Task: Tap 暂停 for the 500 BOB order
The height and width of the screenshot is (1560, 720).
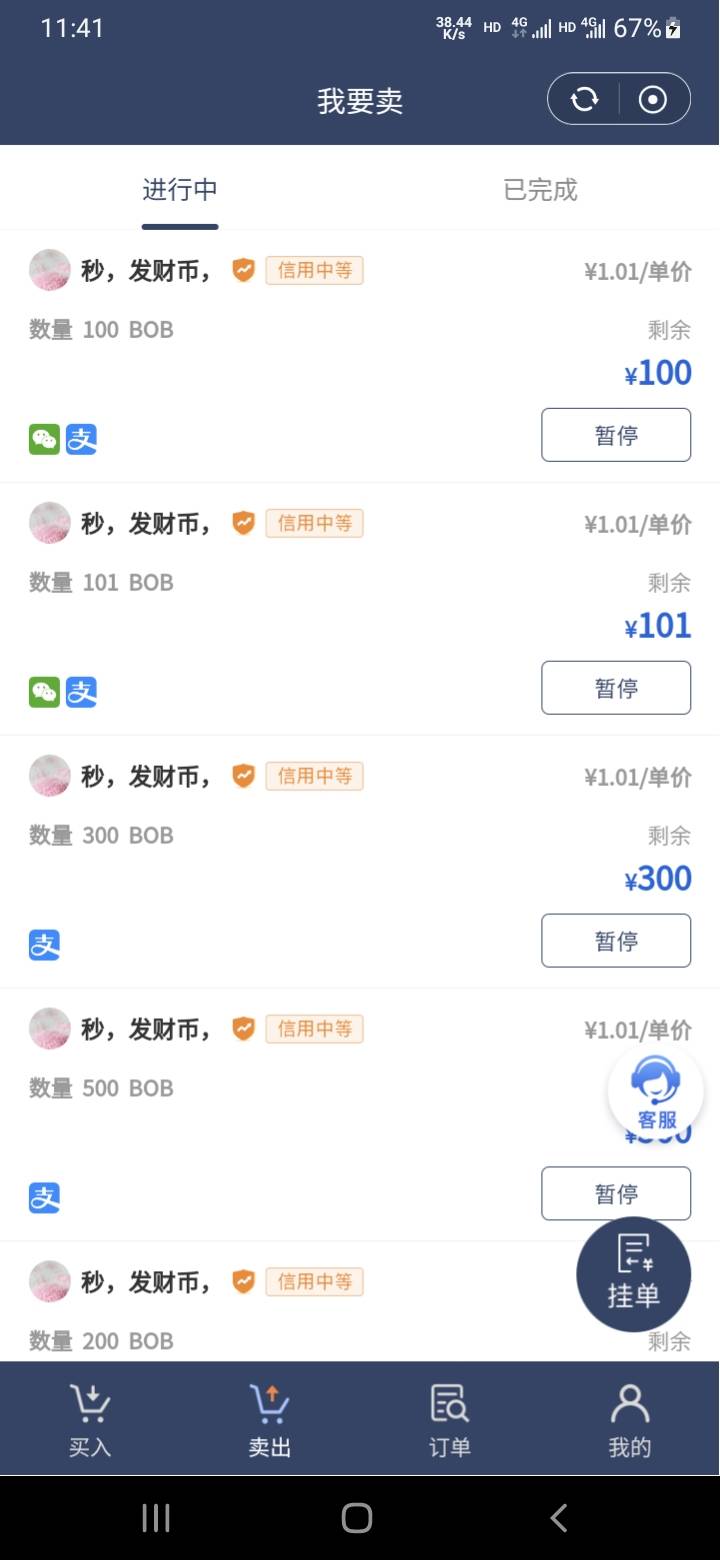Action: click(x=616, y=1194)
